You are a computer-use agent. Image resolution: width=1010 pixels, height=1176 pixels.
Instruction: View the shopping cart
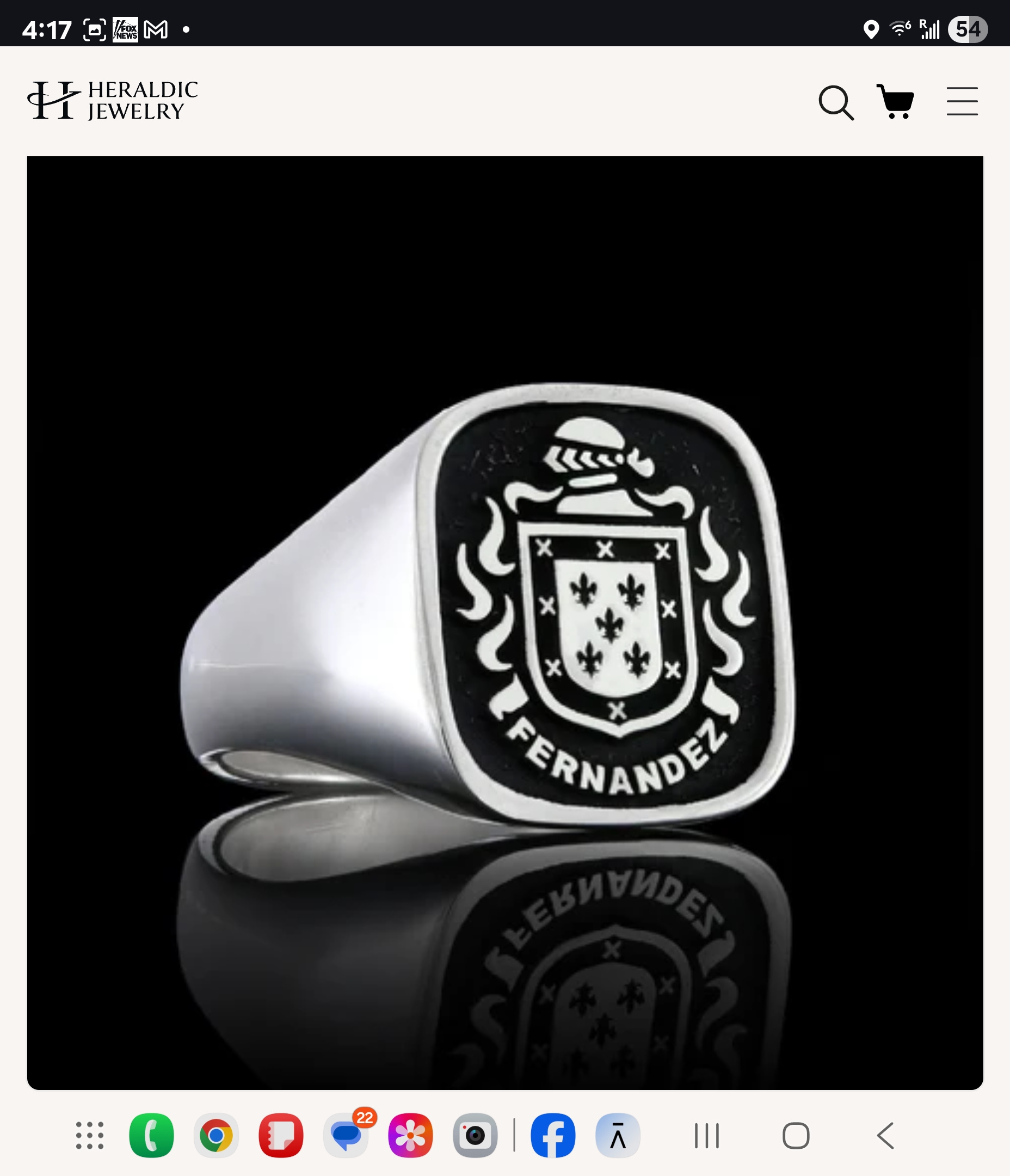[896, 102]
